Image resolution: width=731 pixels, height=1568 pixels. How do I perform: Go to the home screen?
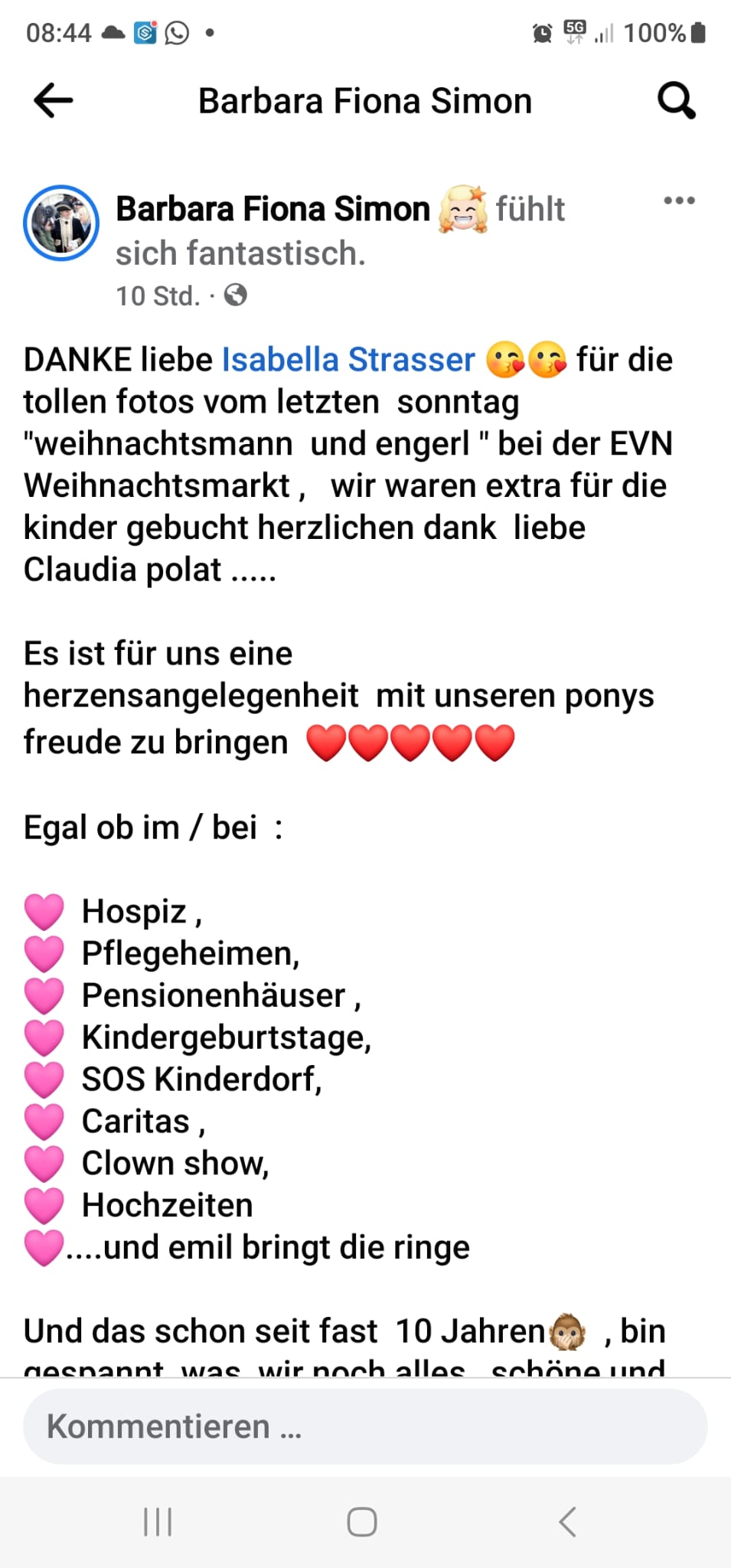(362, 1521)
